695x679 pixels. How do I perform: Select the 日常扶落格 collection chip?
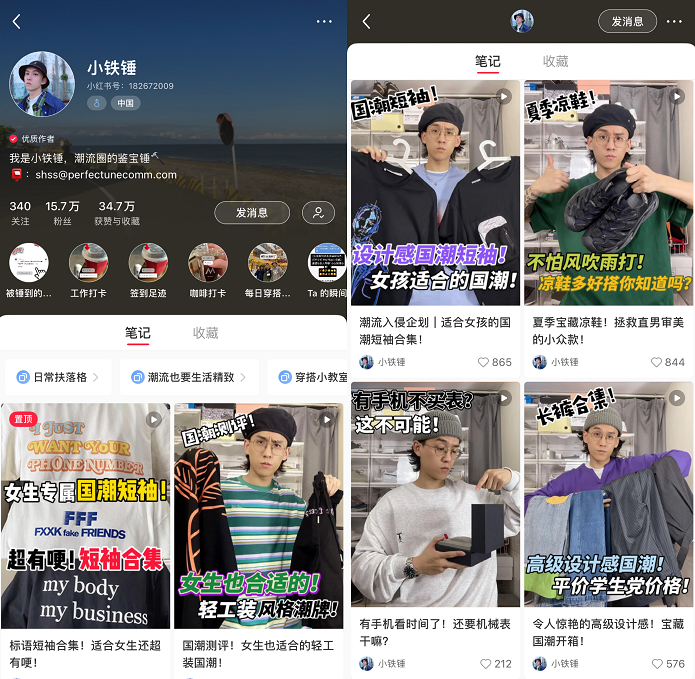point(60,377)
